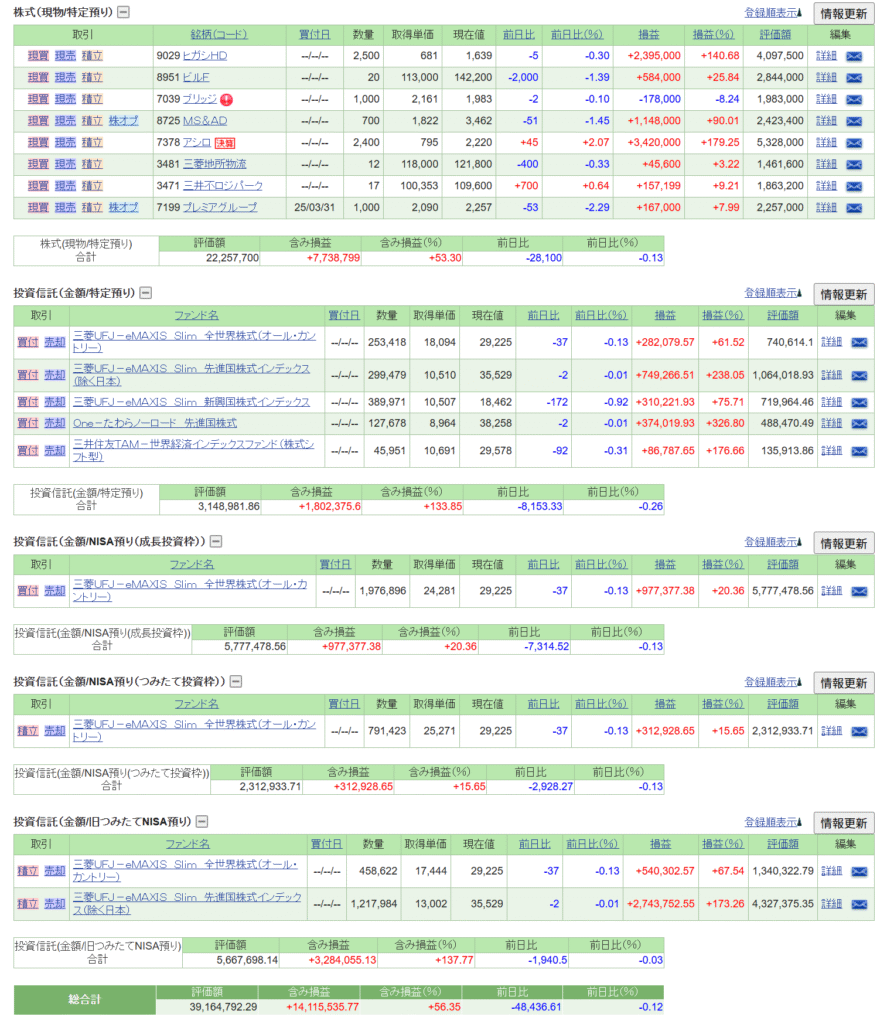Open 詳細 for 先進国株式インデックス in 旧つみたてNISA
This screenshot has height=1024, width=887.
(831, 903)
